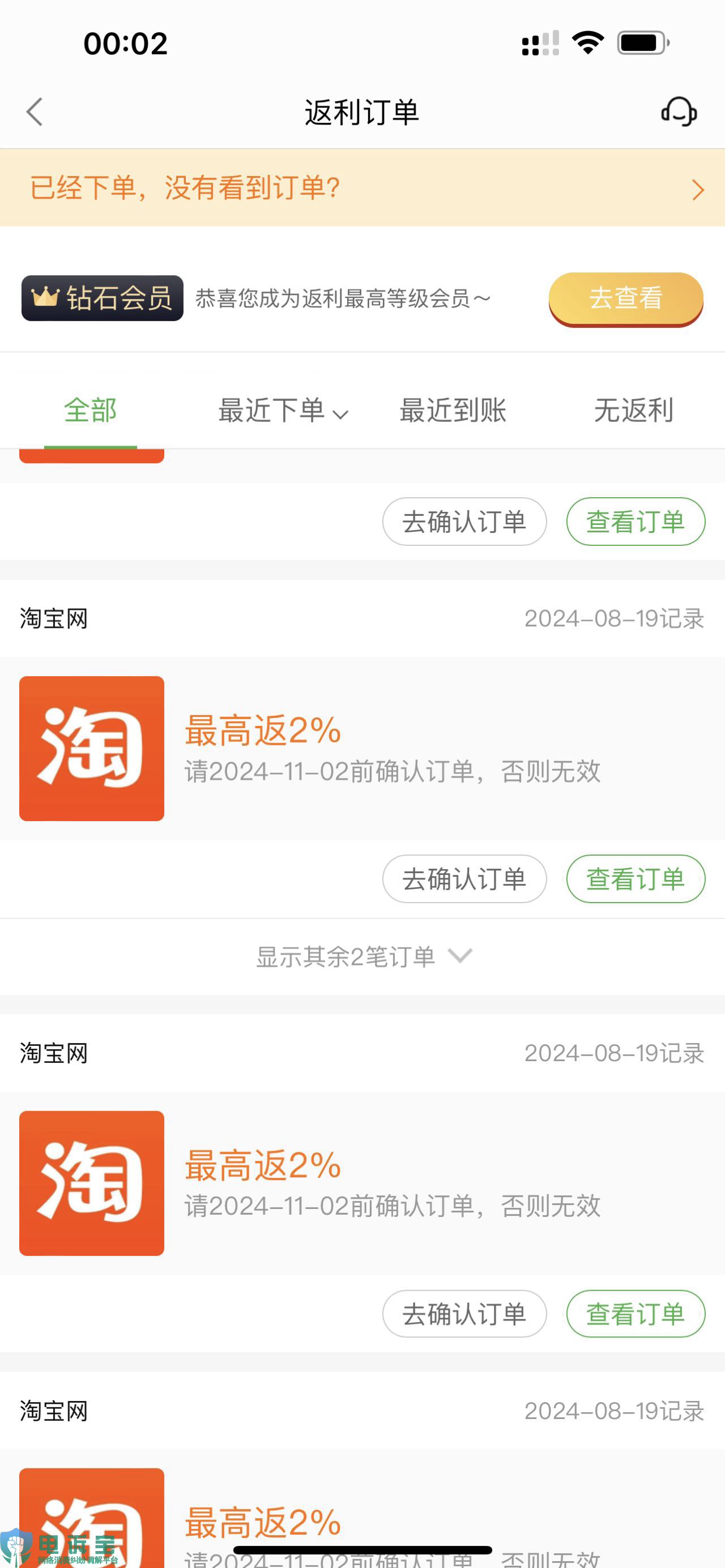Screen dimensions: 725x1568
Task: Select the 无返利 tab
Action: pos(633,410)
